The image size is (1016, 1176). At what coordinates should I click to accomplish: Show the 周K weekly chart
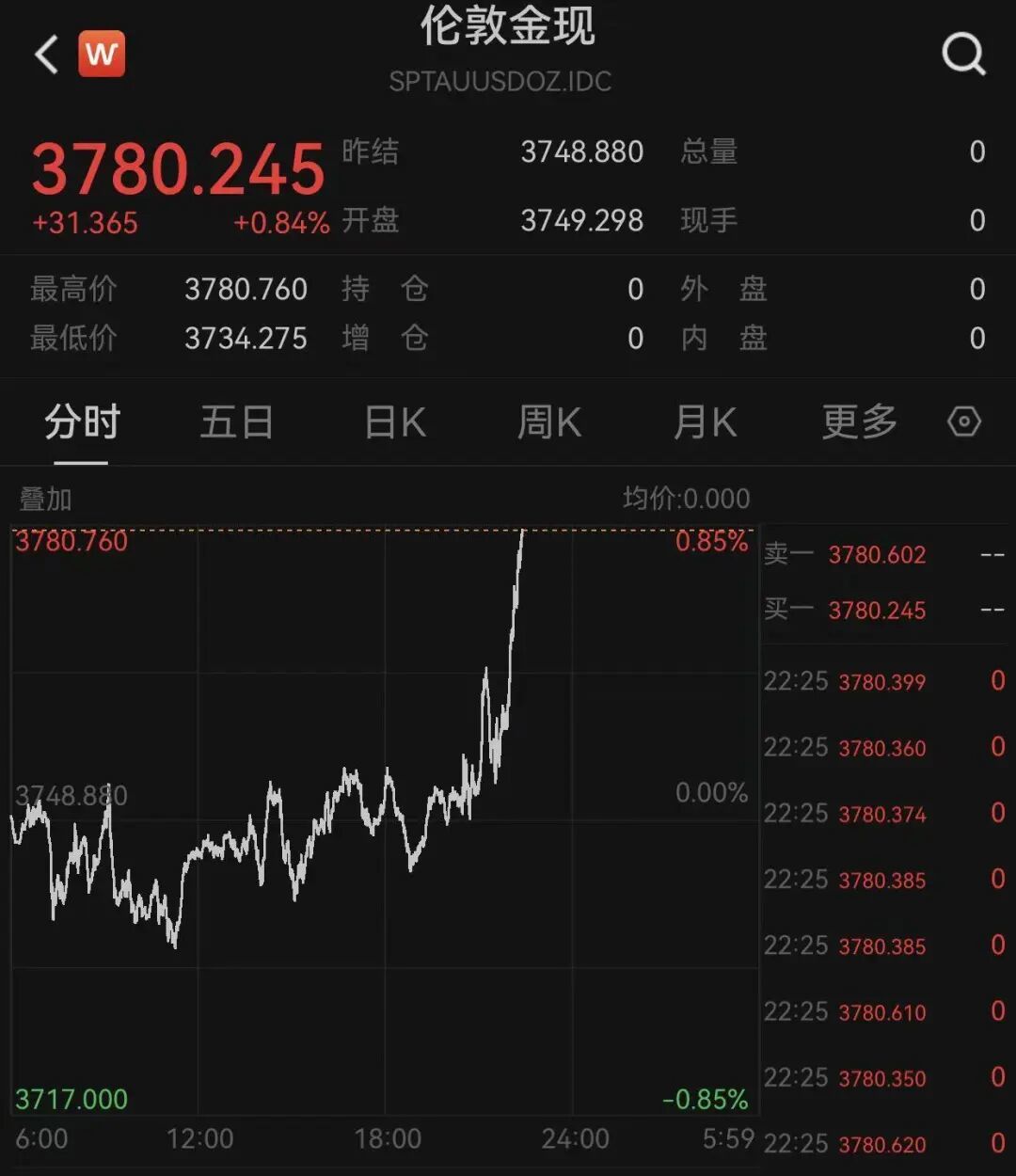(549, 422)
